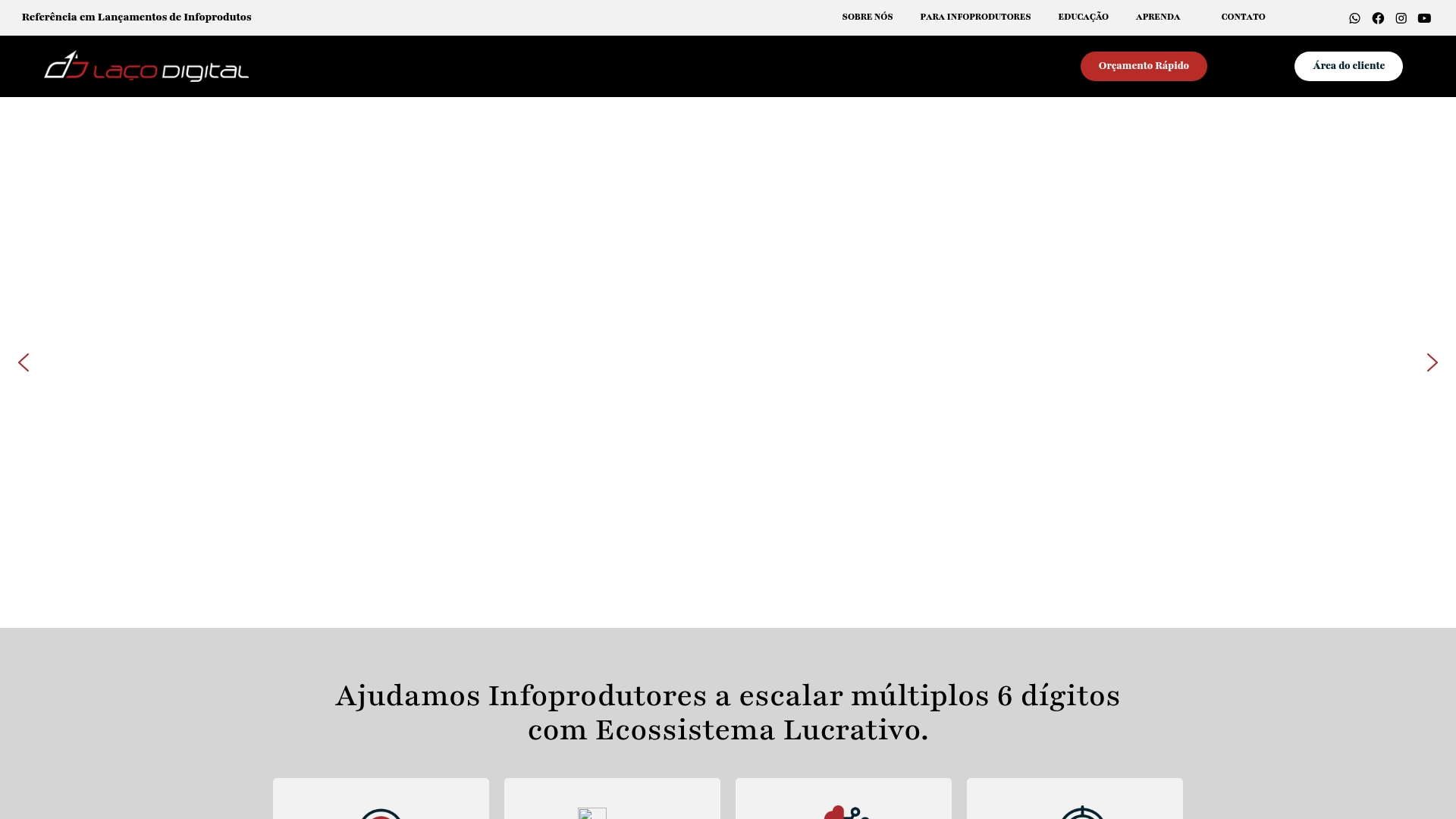Image resolution: width=1456 pixels, height=819 pixels.
Task: Tap the Laço Digital logo to go home
Action: pos(146,67)
